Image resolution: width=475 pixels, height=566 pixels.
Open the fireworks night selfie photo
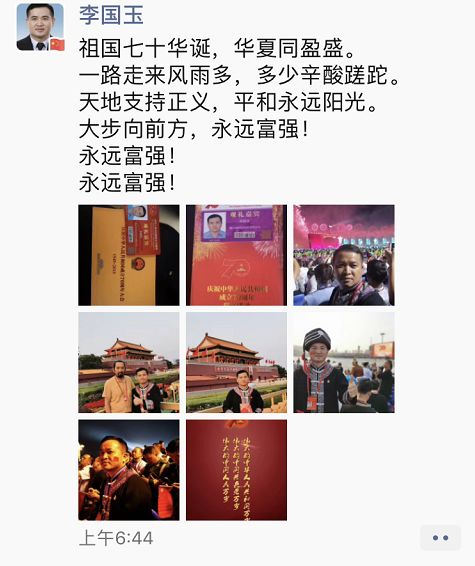click(x=344, y=255)
